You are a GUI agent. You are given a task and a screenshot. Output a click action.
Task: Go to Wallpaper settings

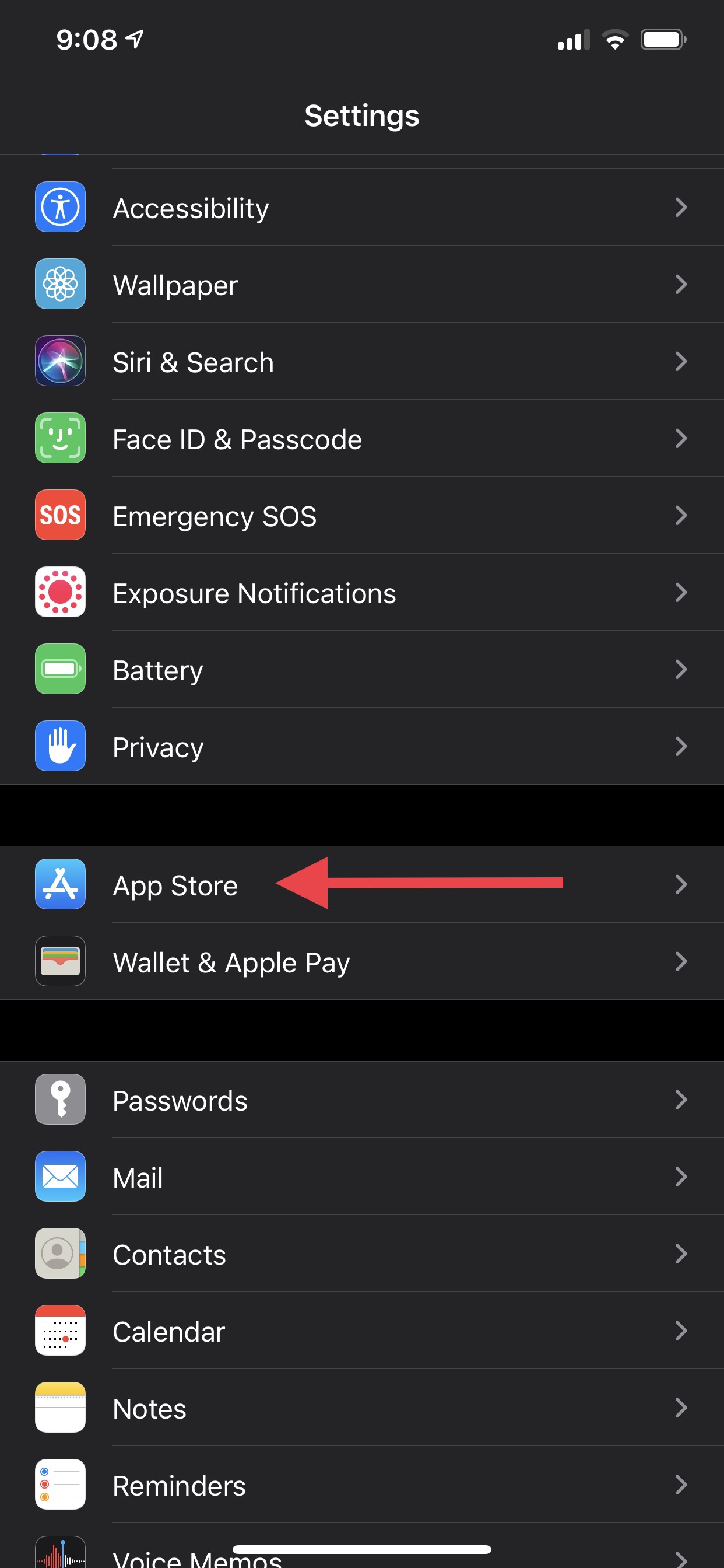point(362,284)
